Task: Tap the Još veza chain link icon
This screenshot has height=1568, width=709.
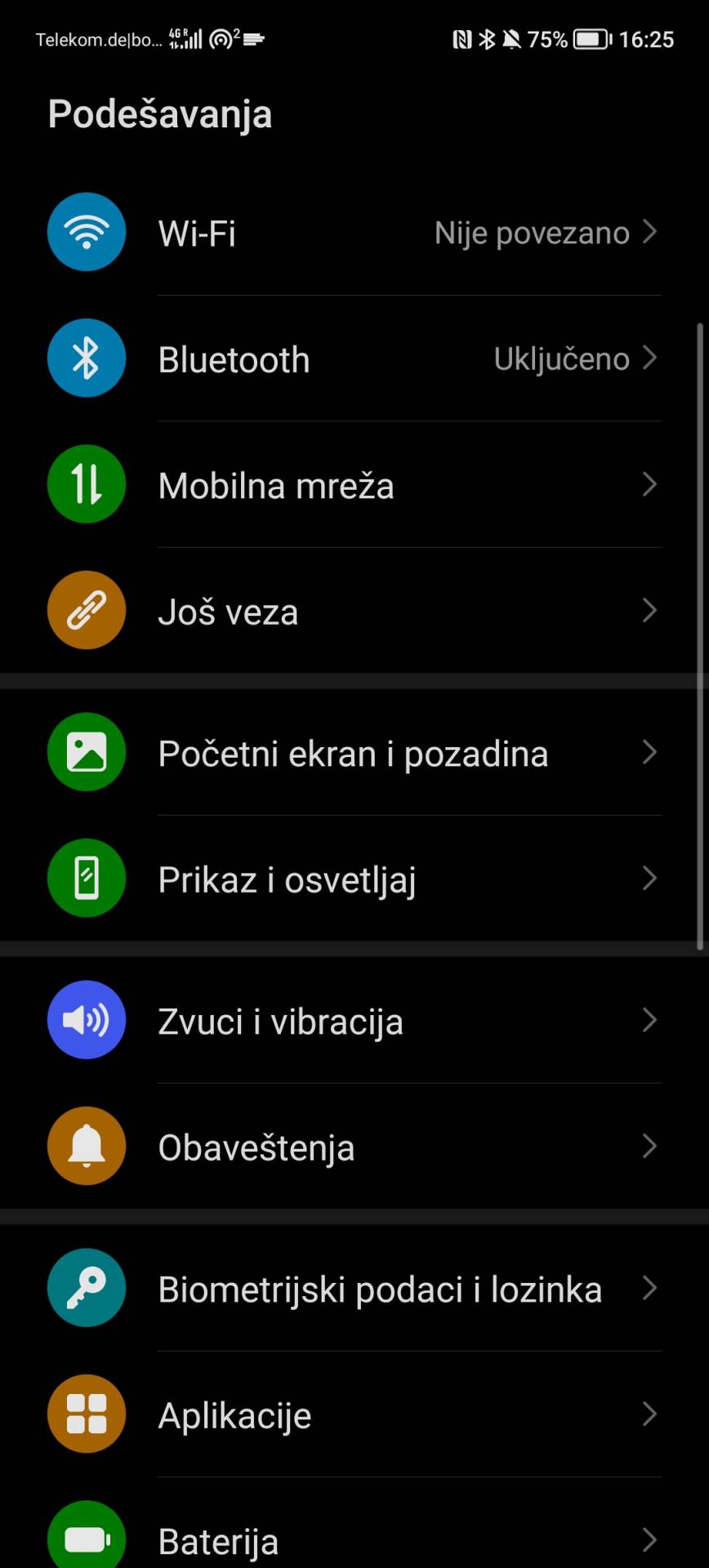Action: coord(87,609)
